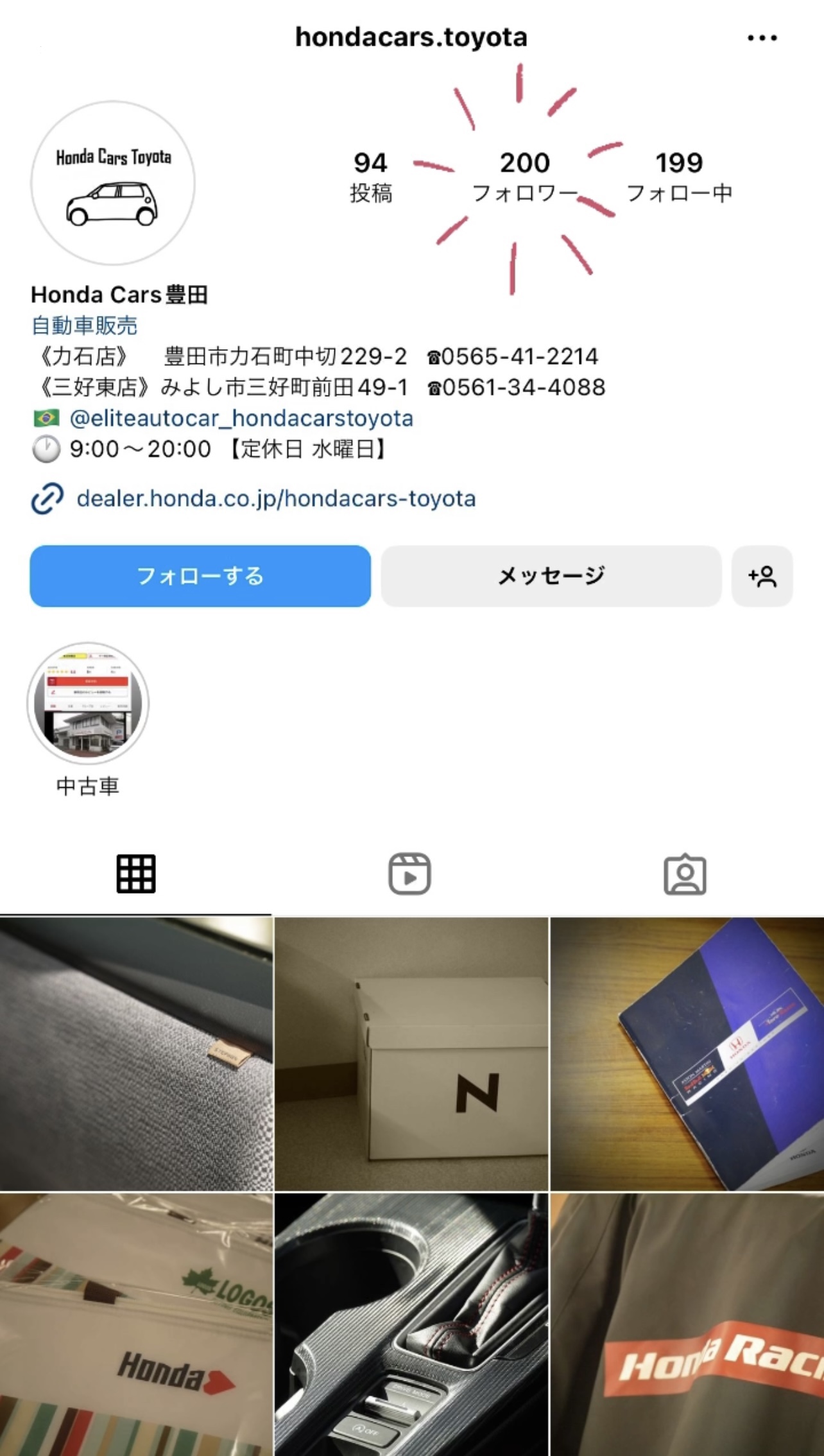Image resolution: width=824 pixels, height=1456 pixels.
Task: Expand the 投稿 count section
Action: pyautogui.click(x=371, y=177)
